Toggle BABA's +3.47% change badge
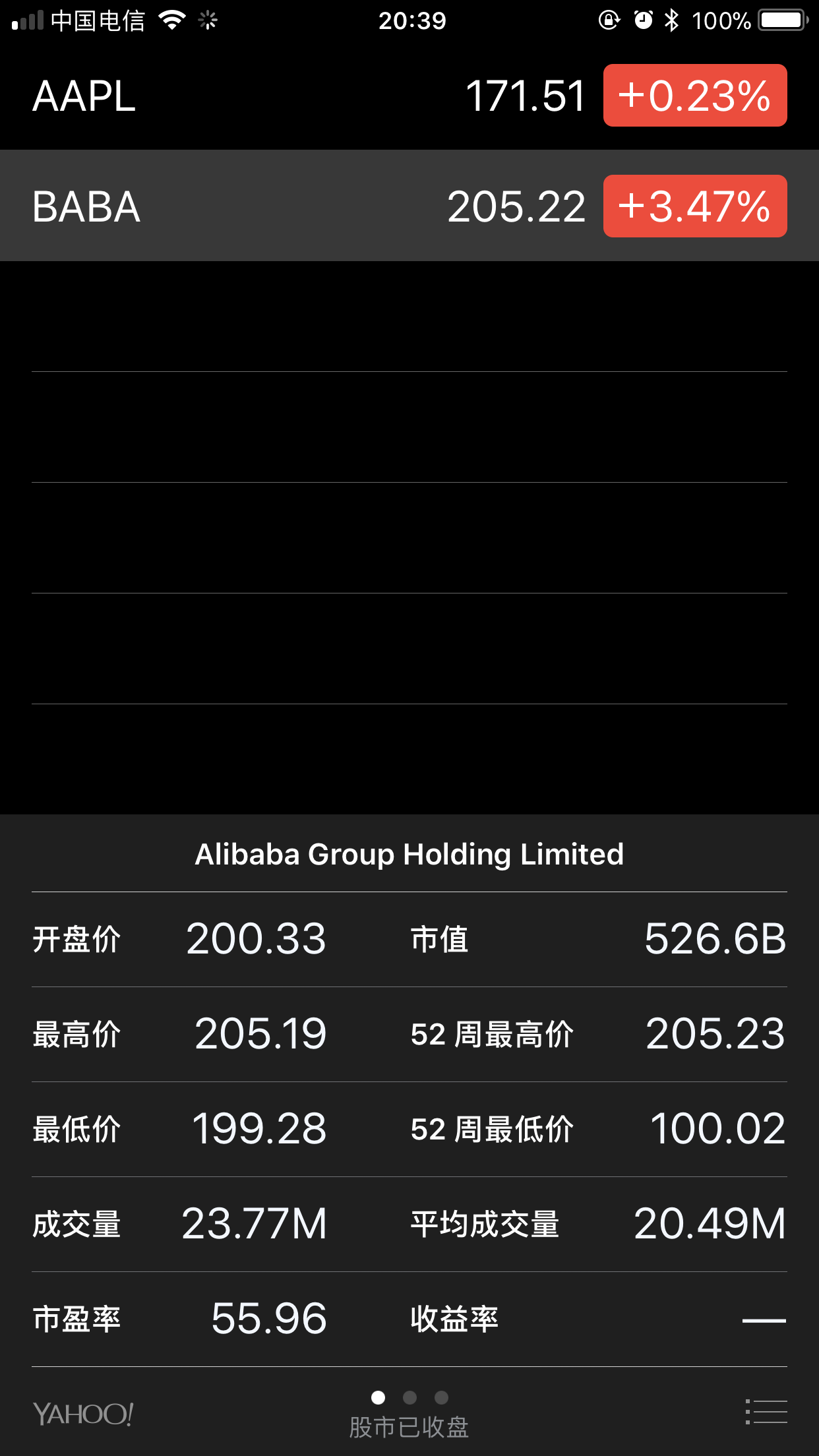The height and width of the screenshot is (1456, 819). tap(695, 206)
